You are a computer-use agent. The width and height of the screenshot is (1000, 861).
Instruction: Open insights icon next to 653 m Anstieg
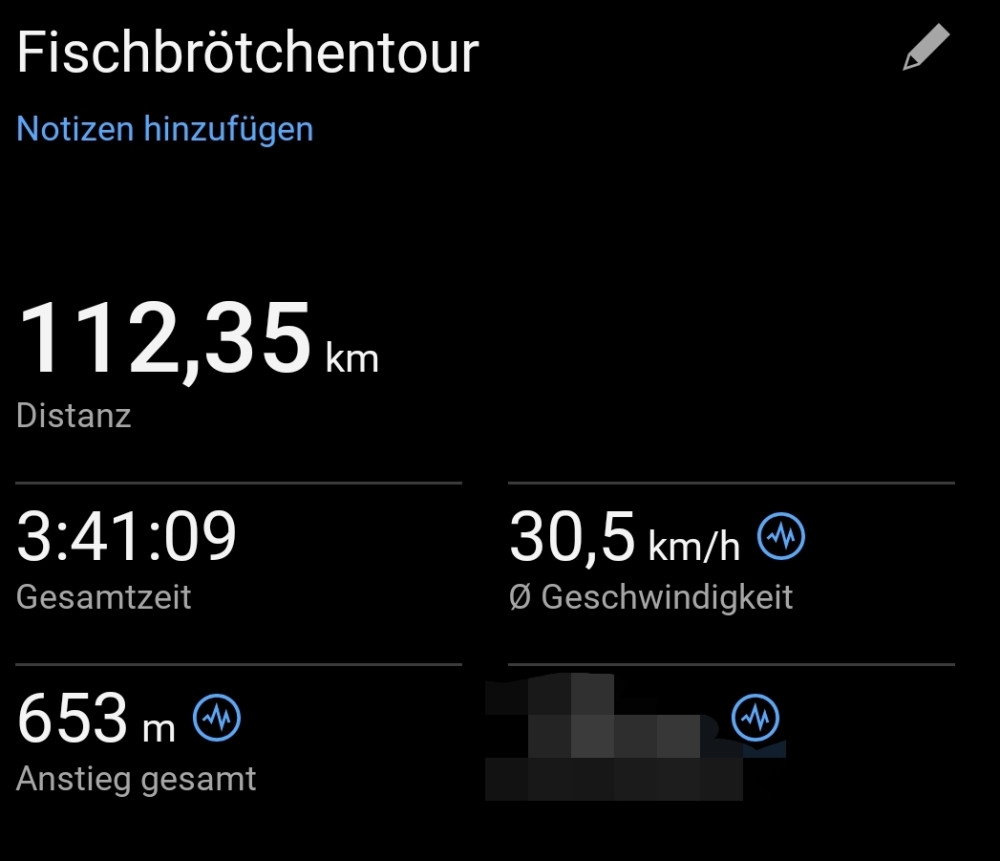coord(217,716)
